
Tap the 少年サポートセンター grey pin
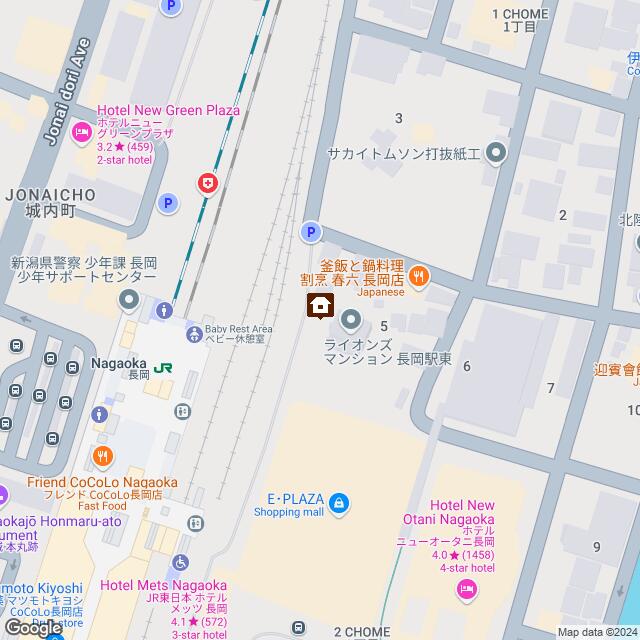pyautogui.click(x=128, y=299)
